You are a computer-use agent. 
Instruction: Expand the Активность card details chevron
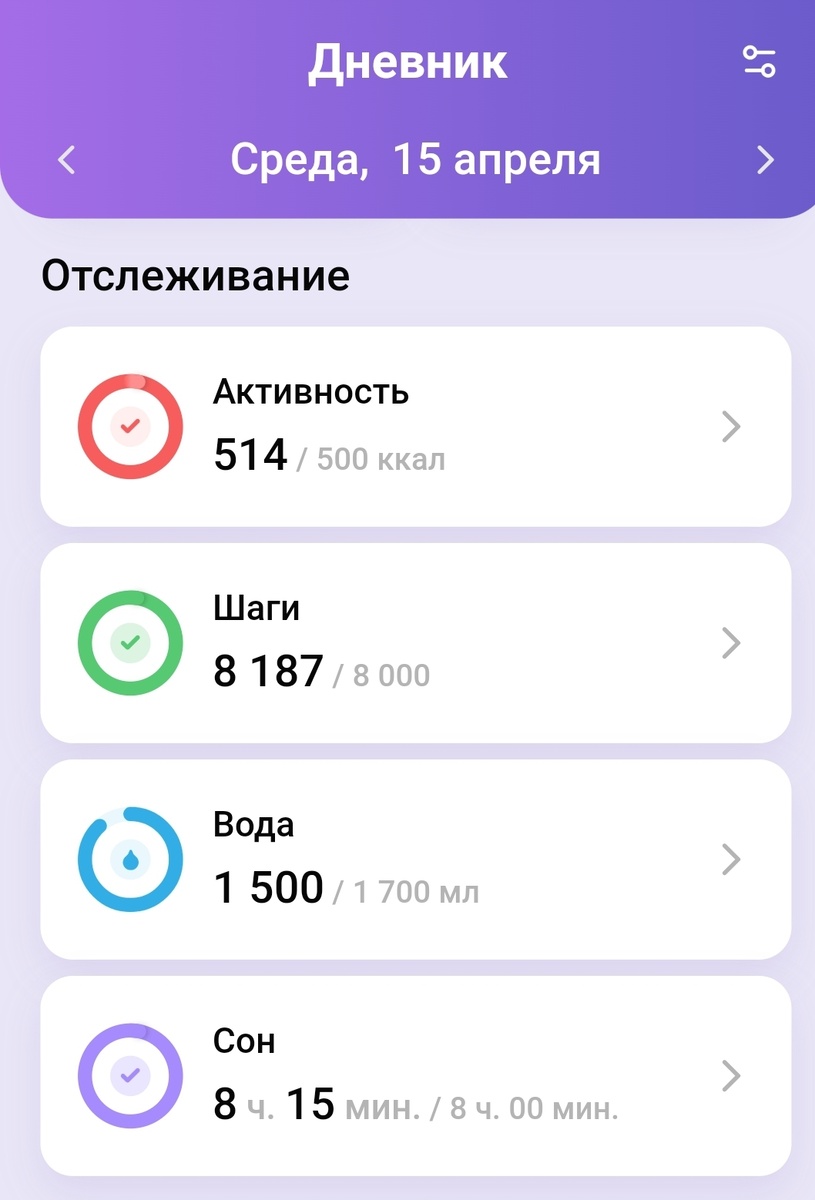point(730,426)
